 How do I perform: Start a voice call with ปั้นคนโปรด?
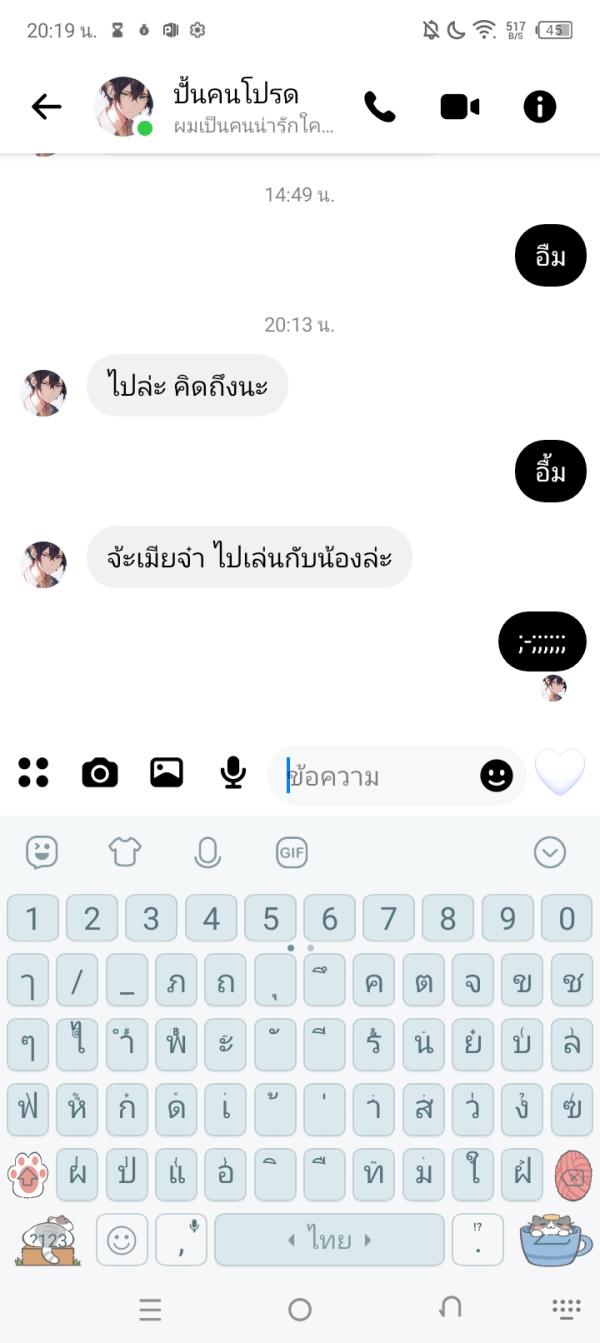tap(379, 107)
